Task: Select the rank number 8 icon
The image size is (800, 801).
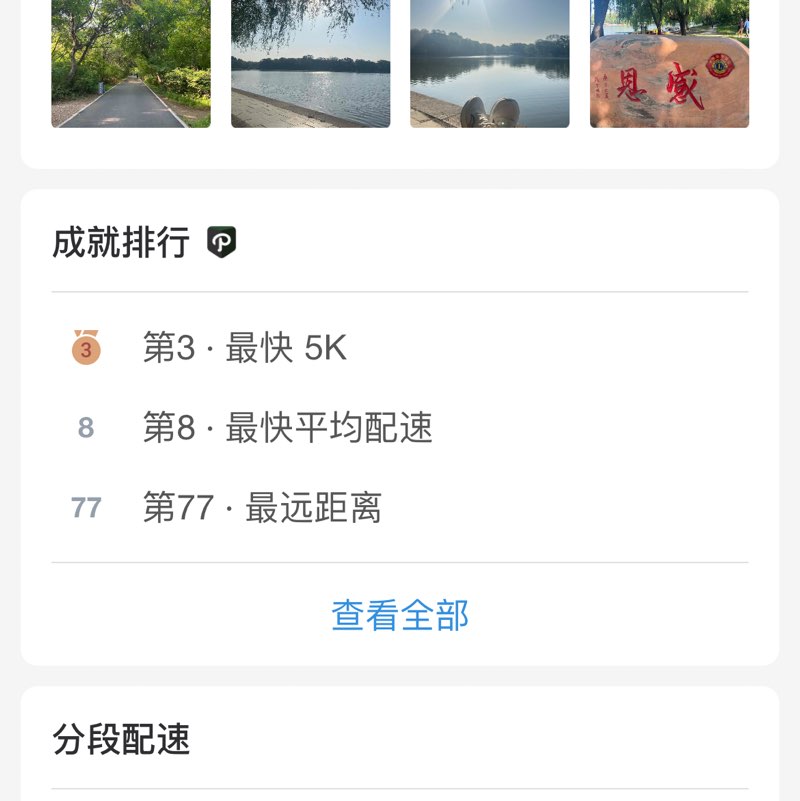Action: tap(86, 427)
